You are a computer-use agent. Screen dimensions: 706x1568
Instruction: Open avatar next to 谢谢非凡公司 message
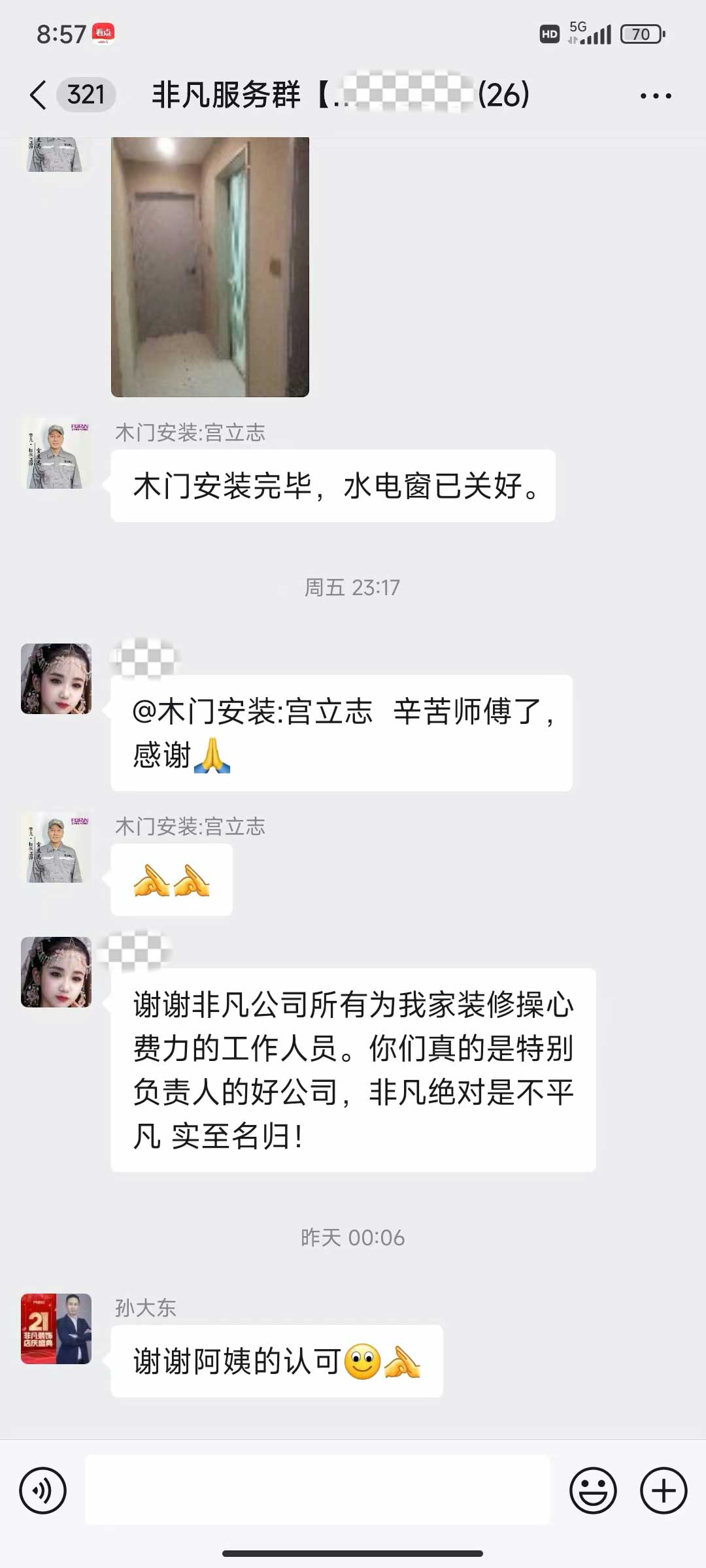point(56,972)
